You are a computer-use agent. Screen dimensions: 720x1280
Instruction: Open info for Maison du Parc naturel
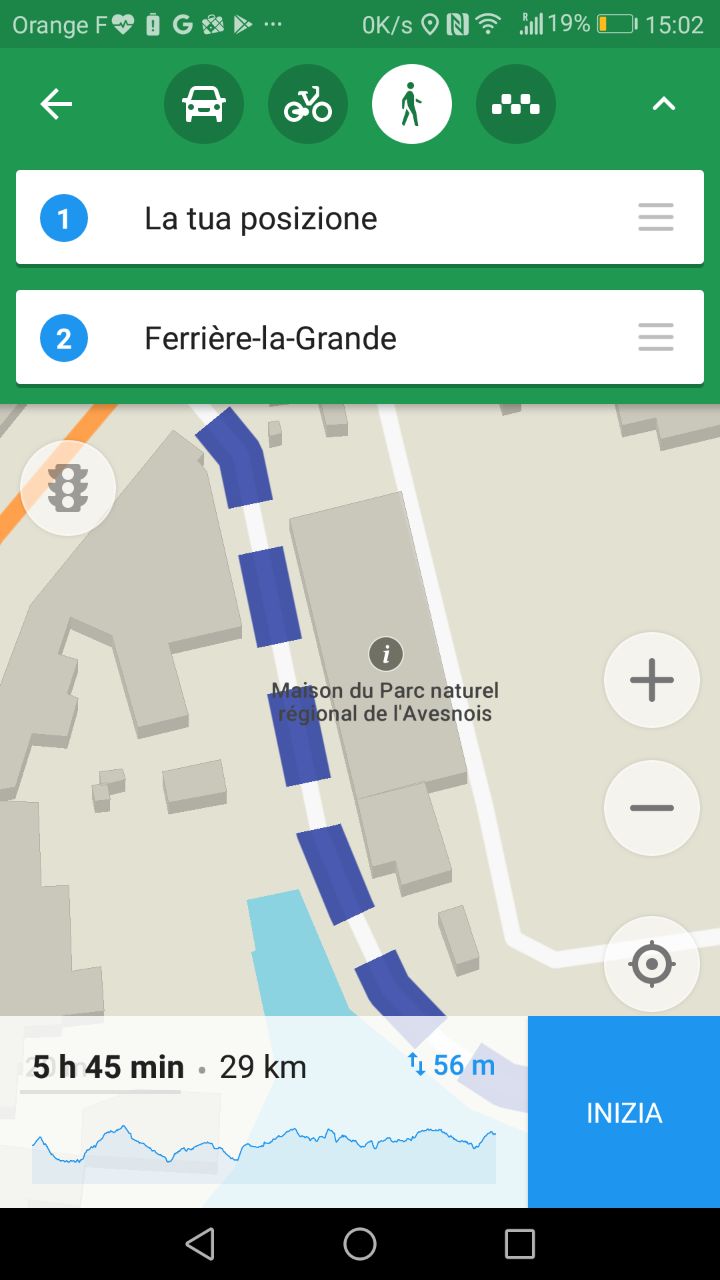click(386, 654)
